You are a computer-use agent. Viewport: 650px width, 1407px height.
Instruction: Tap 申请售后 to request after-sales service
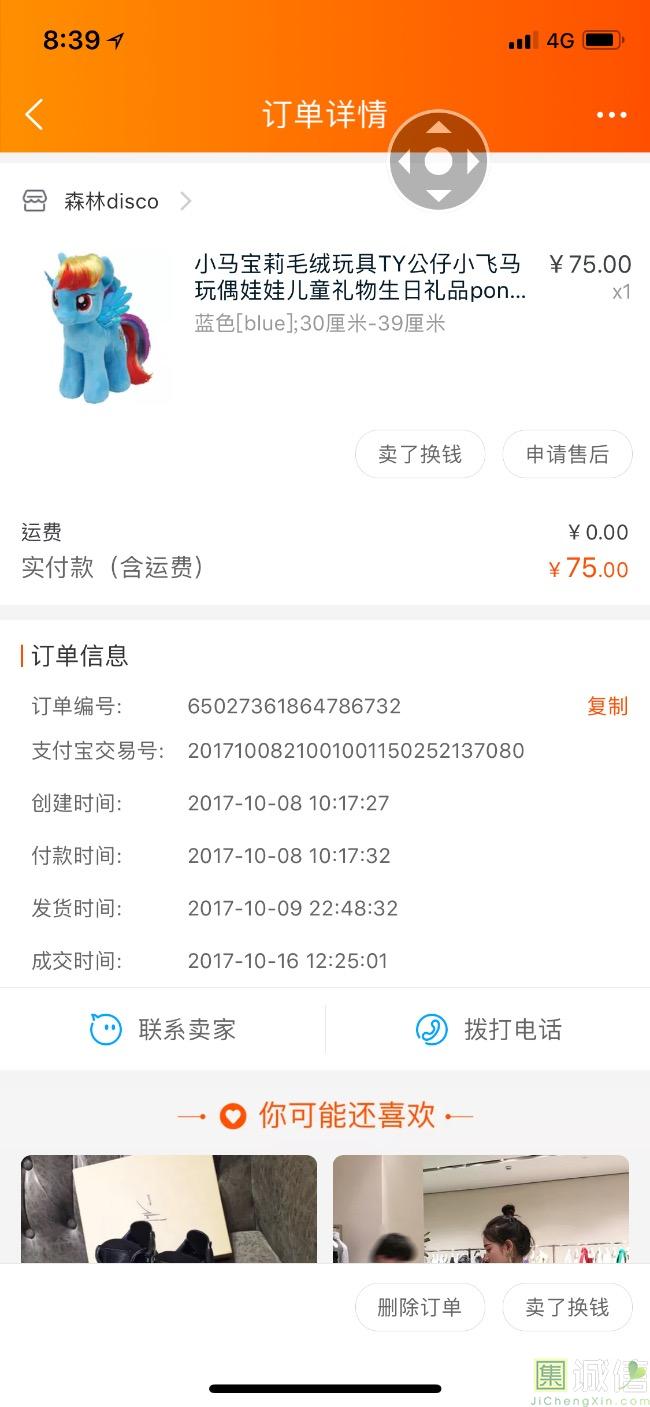(567, 454)
